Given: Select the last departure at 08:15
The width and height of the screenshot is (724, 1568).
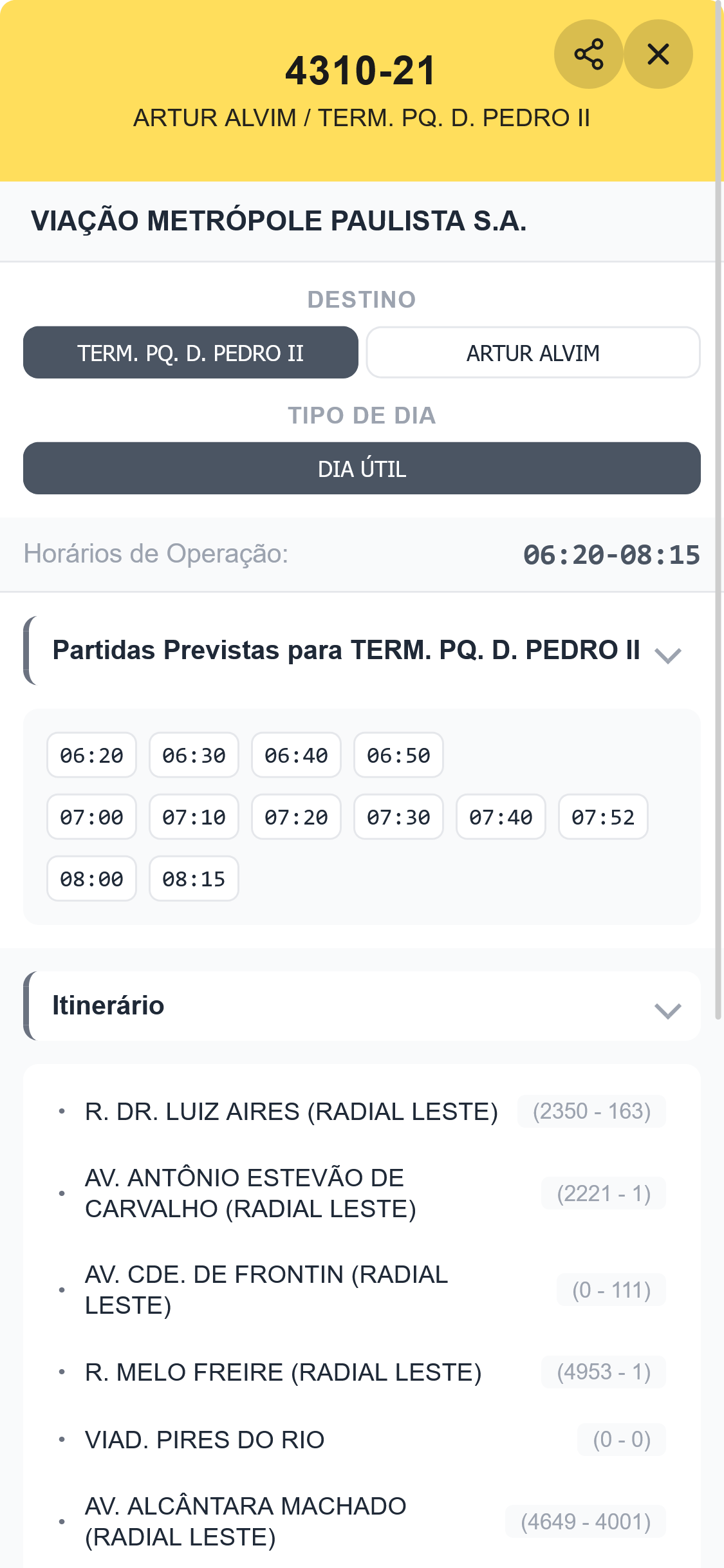Looking at the screenshot, I should [193, 878].
